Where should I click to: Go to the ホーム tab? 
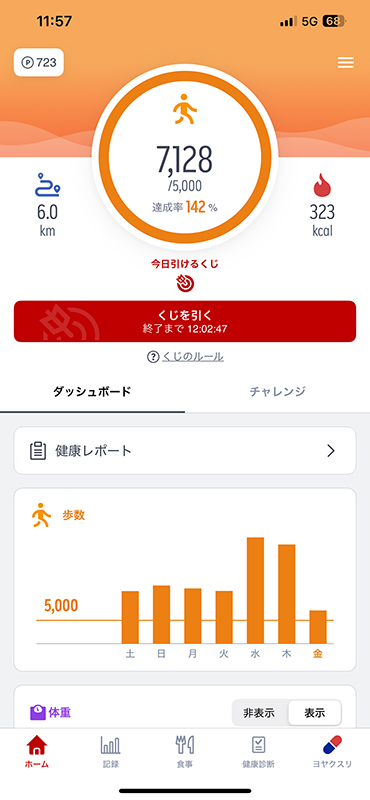37,752
